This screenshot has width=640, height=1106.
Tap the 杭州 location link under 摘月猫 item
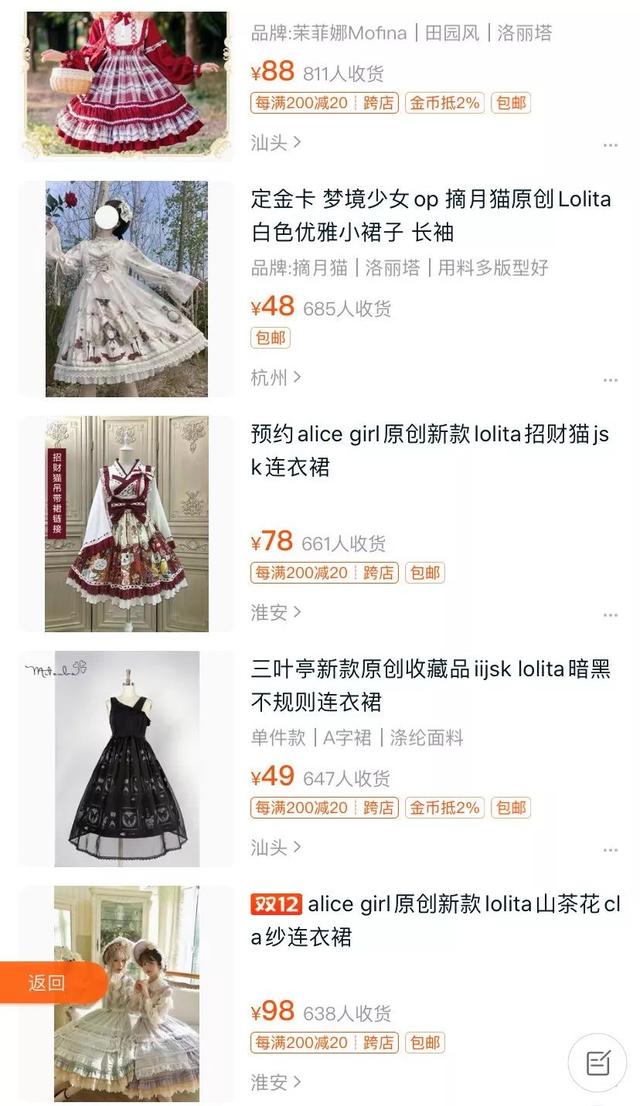click(x=275, y=377)
